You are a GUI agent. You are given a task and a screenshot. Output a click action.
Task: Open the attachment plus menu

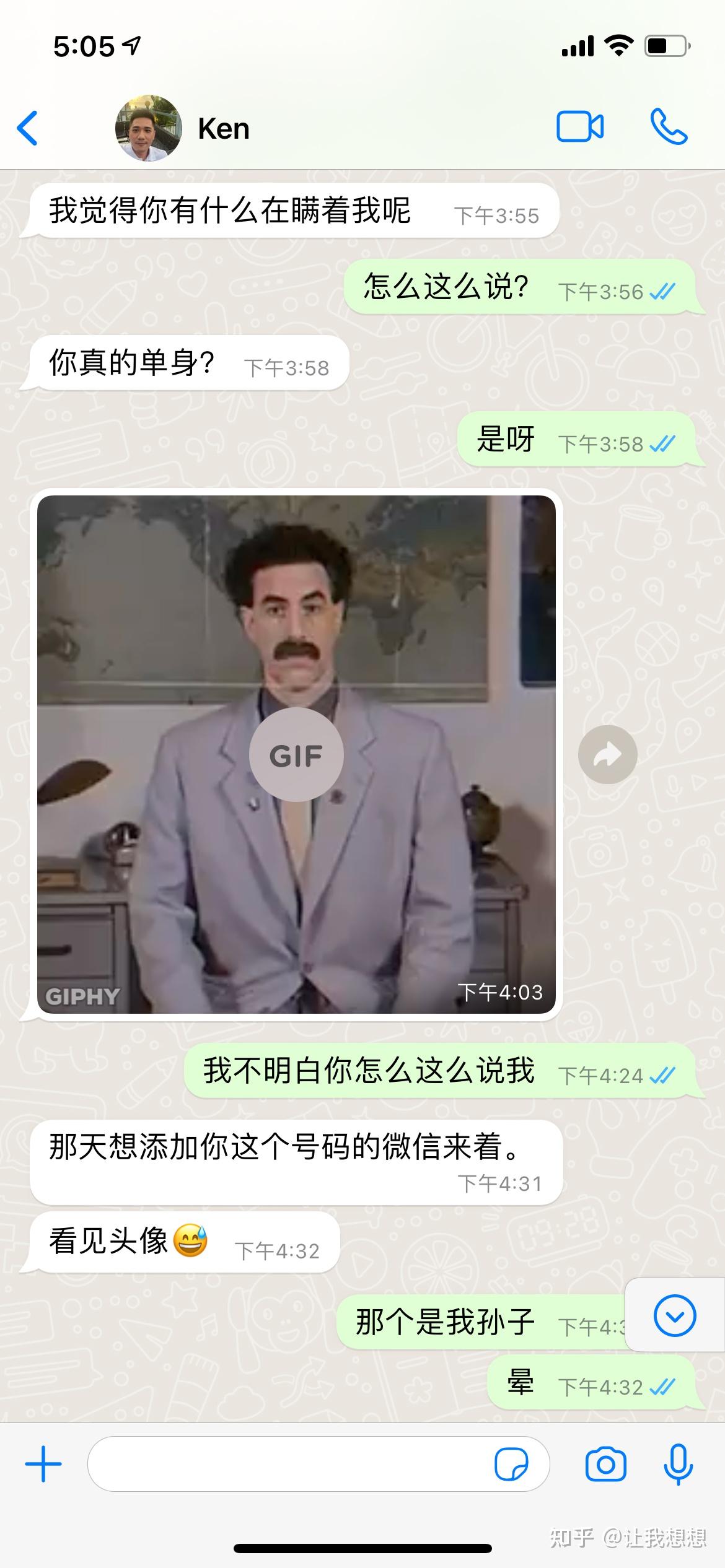pyautogui.click(x=43, y=1464)
